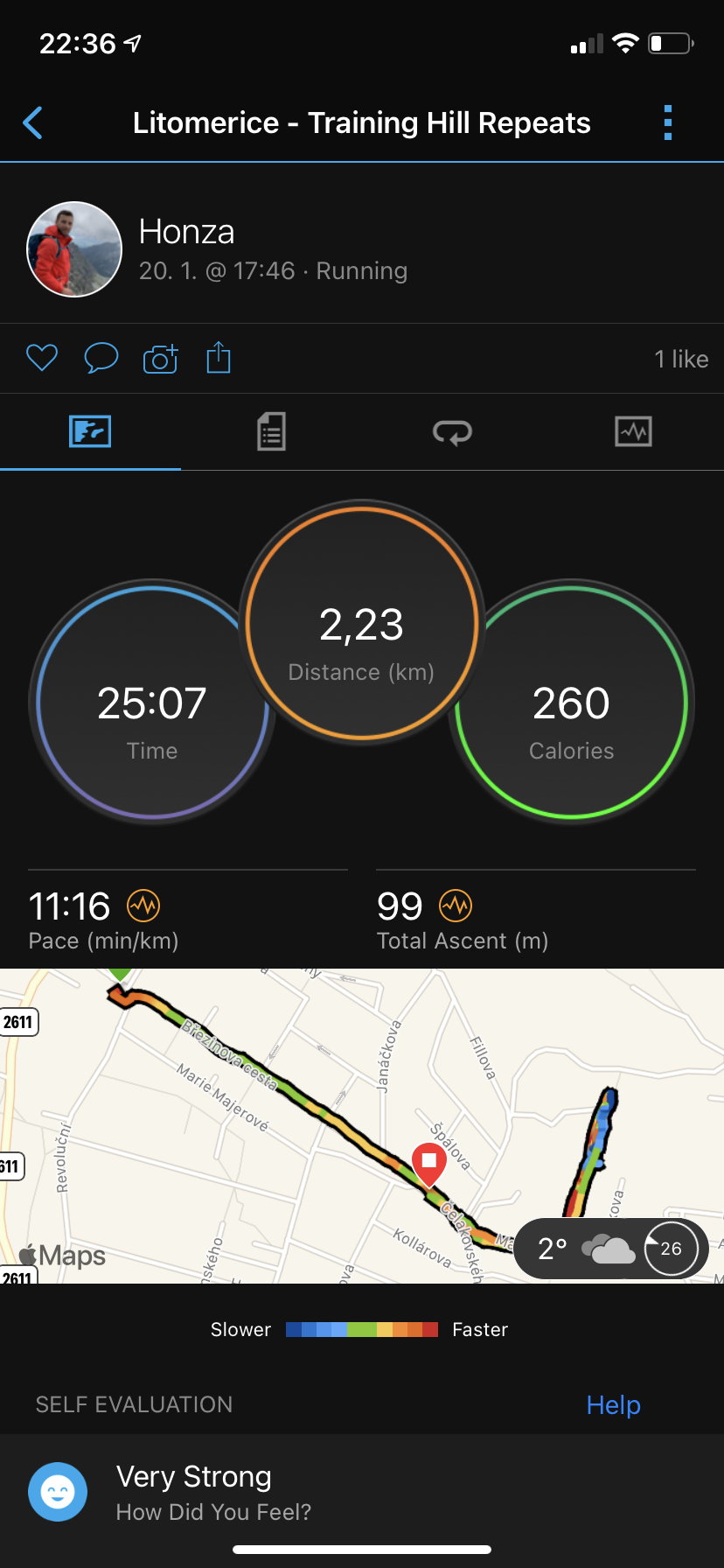
Task: Switch to the laps tab
Action: 453,431
